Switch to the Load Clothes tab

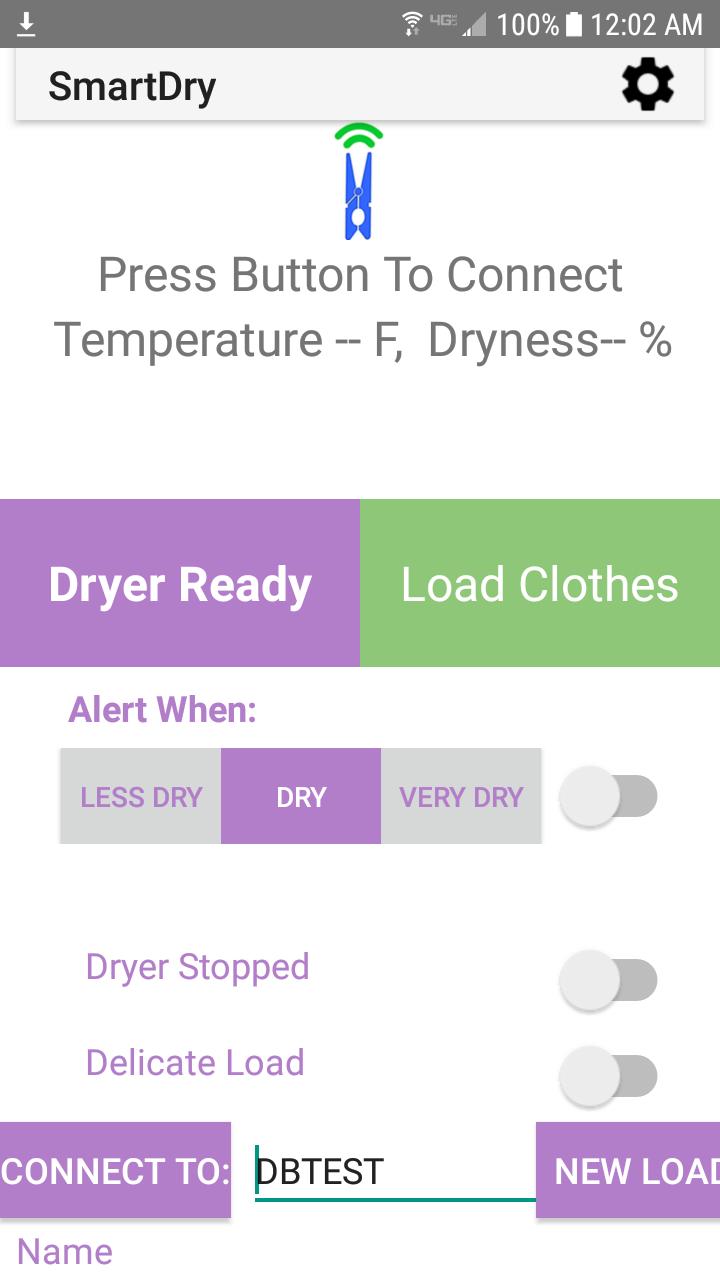539,583
